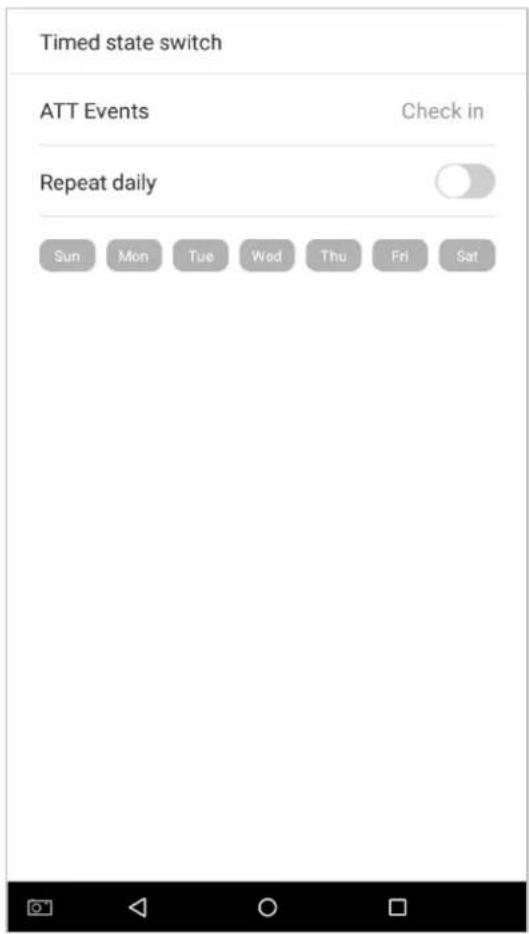Go back with the navigation bar arrow
The height and width of the screenshot is (934, 529).
click(138, 907)
